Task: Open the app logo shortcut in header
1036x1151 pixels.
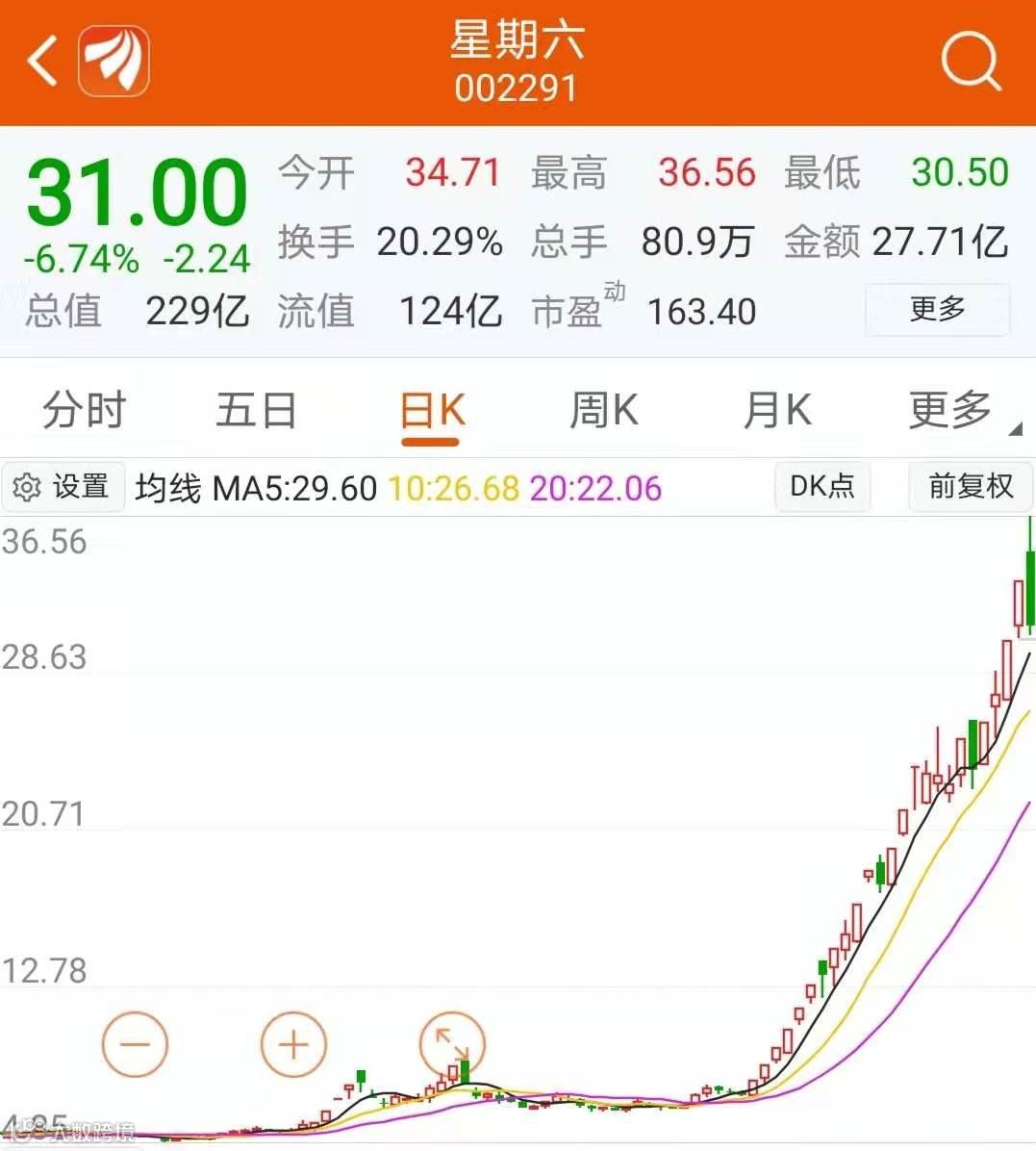Action: point(114,62)
